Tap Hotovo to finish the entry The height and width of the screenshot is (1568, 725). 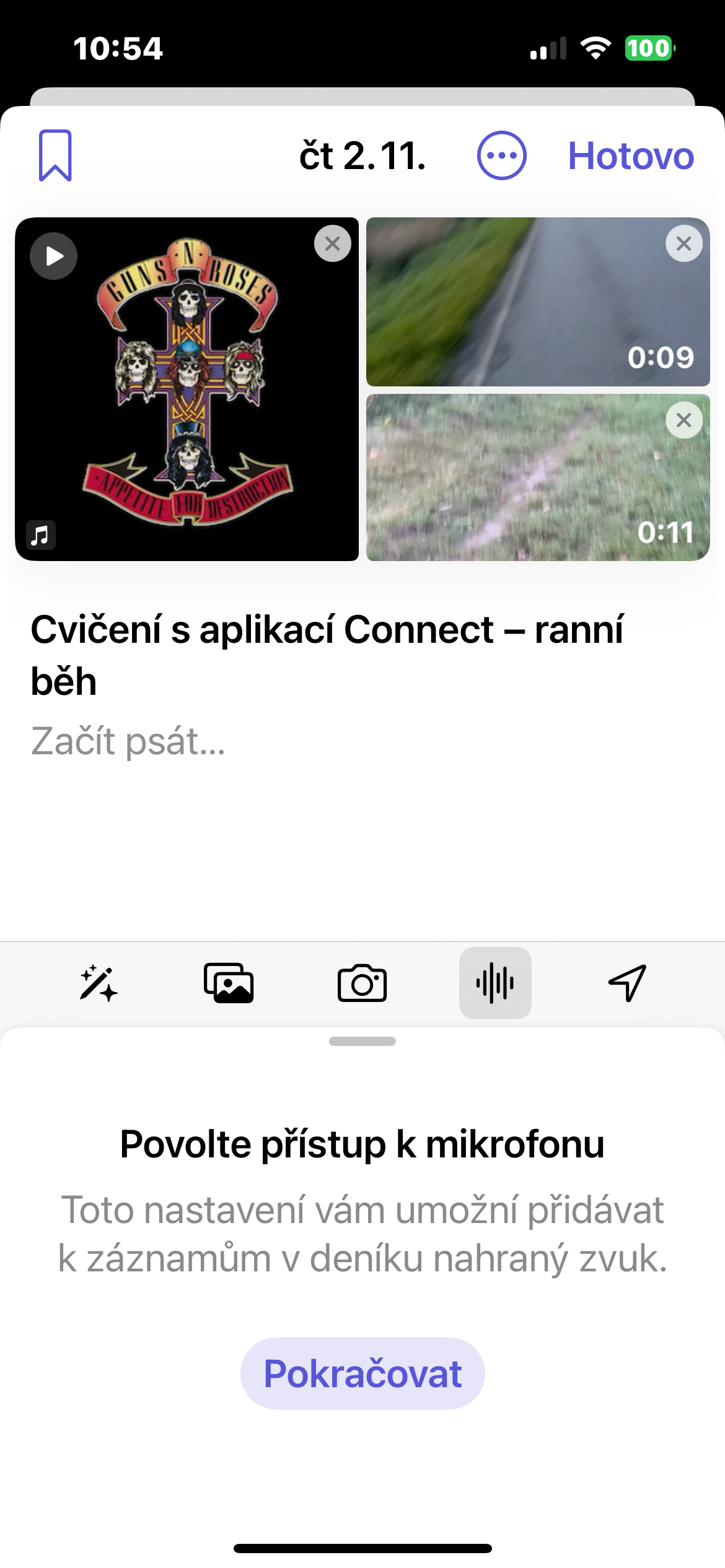click(630, 155)
